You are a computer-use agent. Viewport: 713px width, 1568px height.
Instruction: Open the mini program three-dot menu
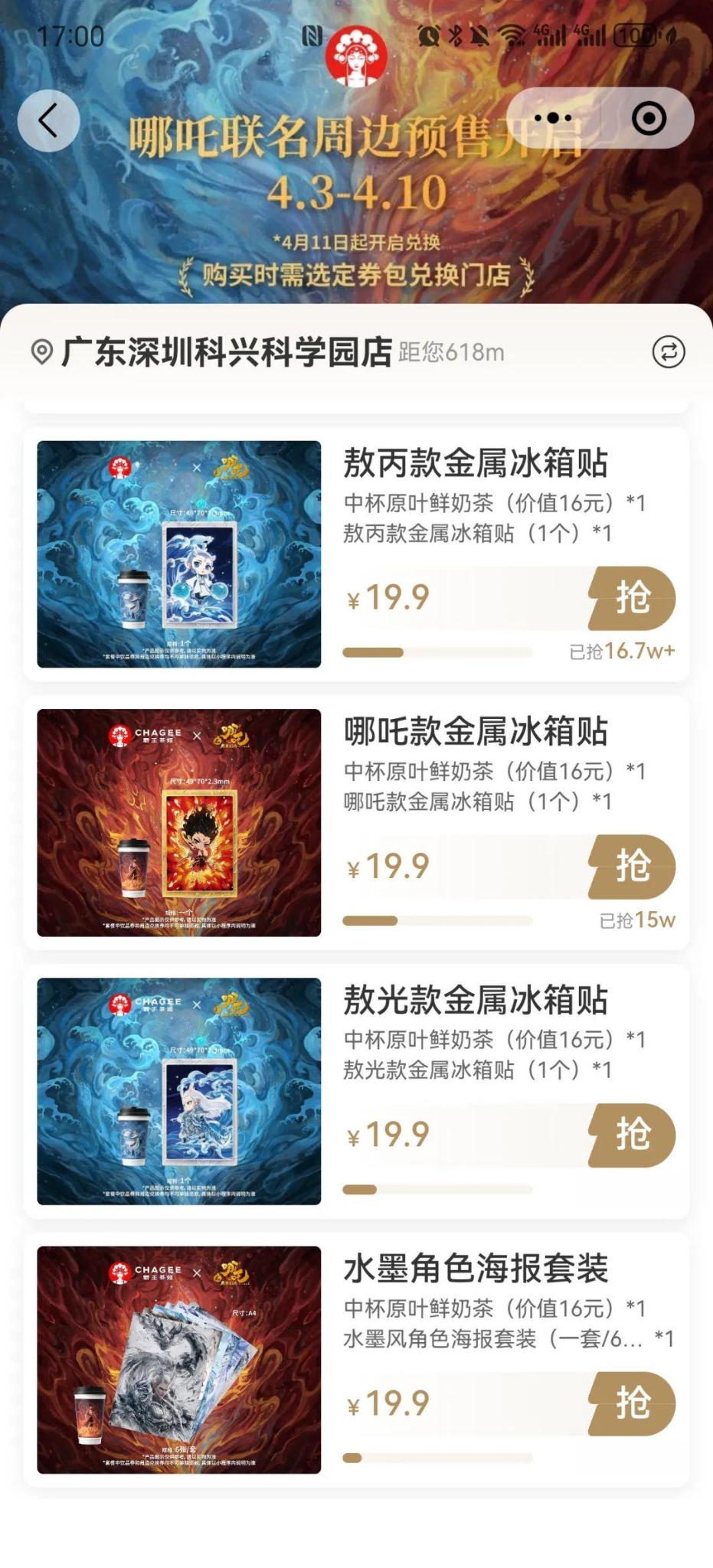point(553,118)
